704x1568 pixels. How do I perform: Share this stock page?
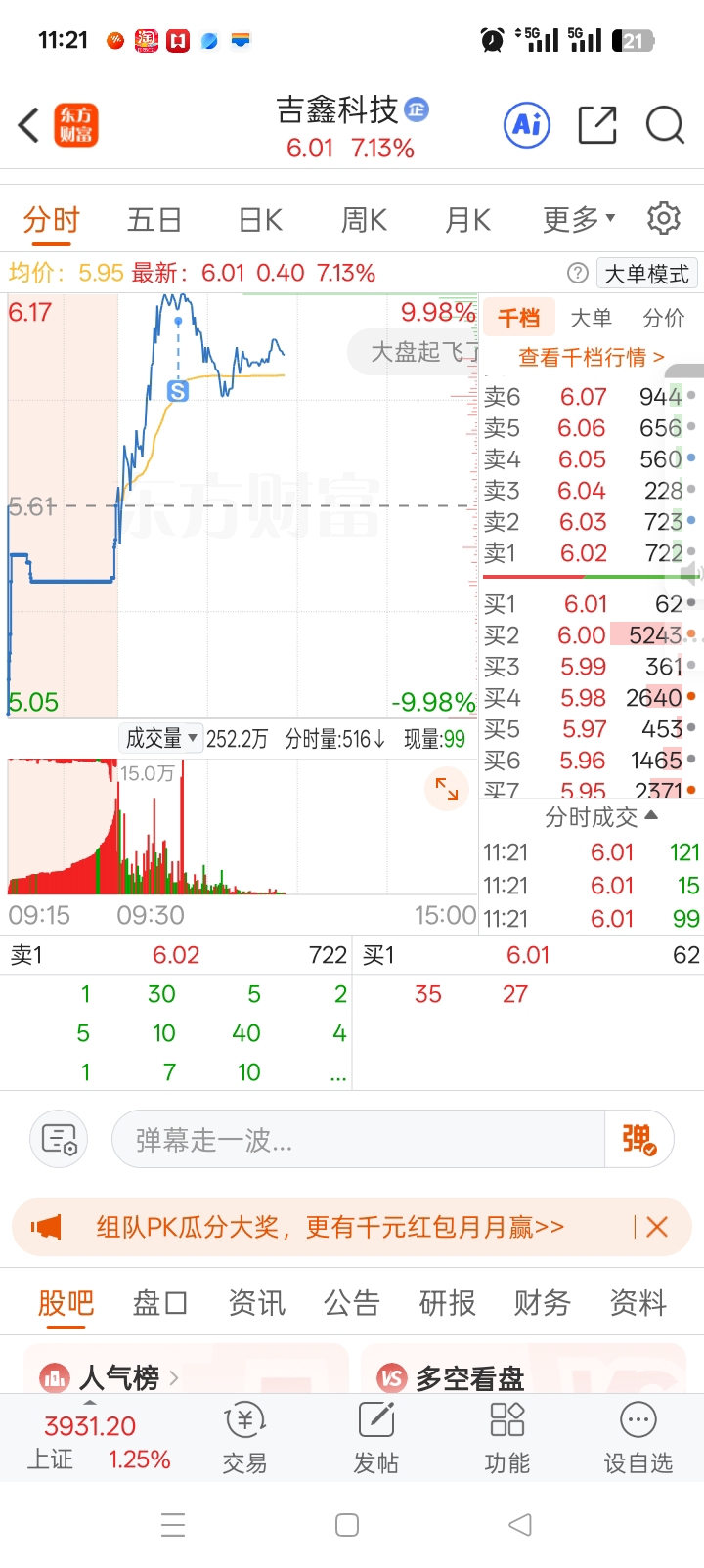(597, 125)
